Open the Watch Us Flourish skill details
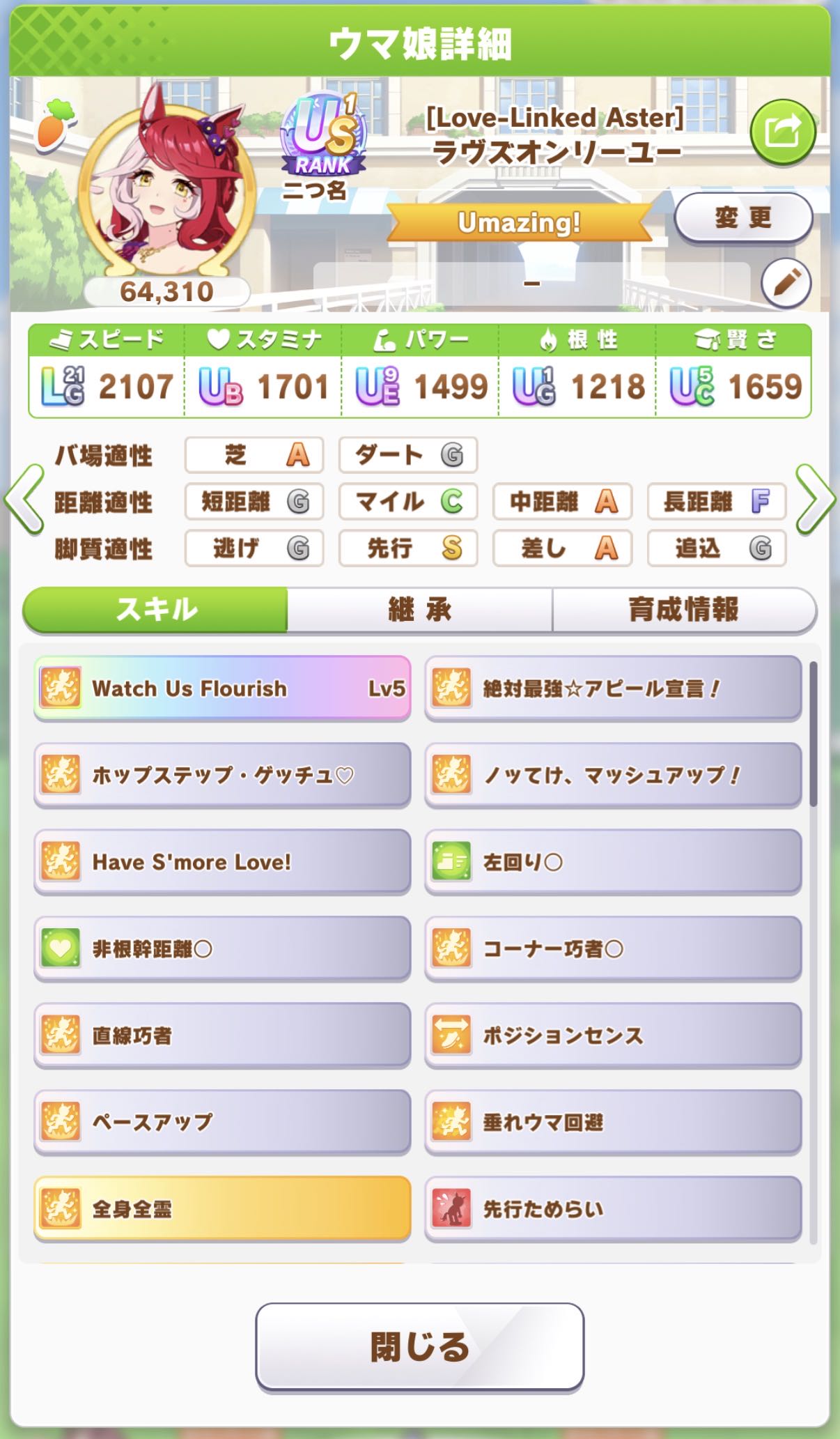Viewport: 840px width, 1439px height. pos(222,688)
